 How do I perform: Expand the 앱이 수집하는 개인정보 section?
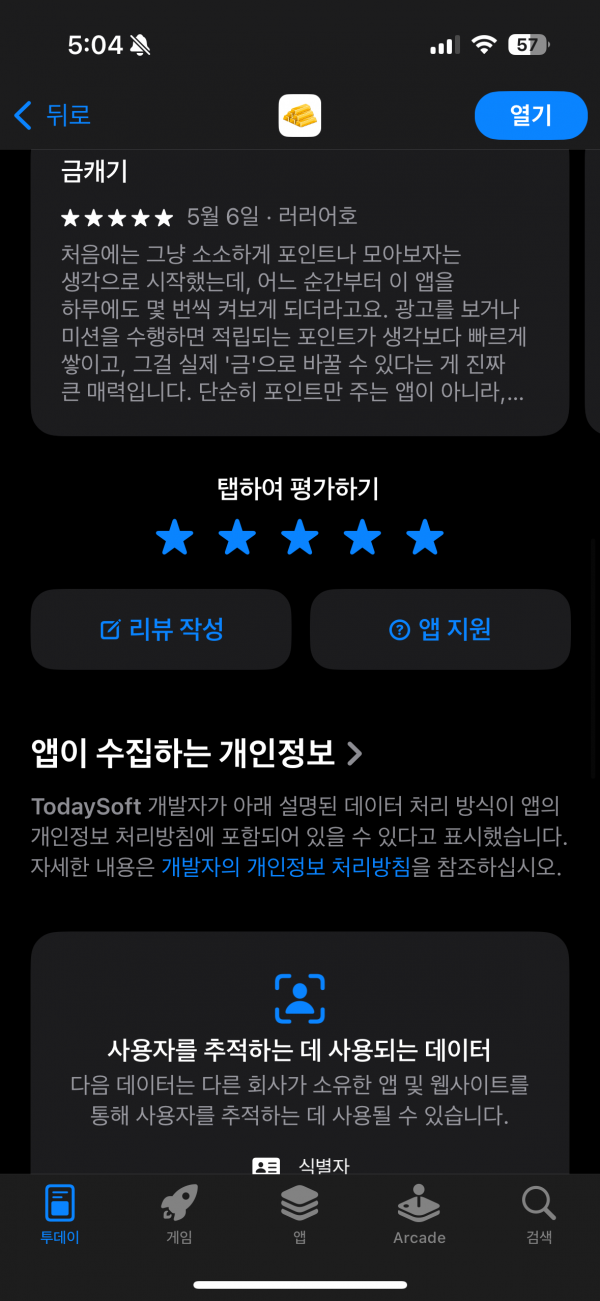tap(197, 752)
